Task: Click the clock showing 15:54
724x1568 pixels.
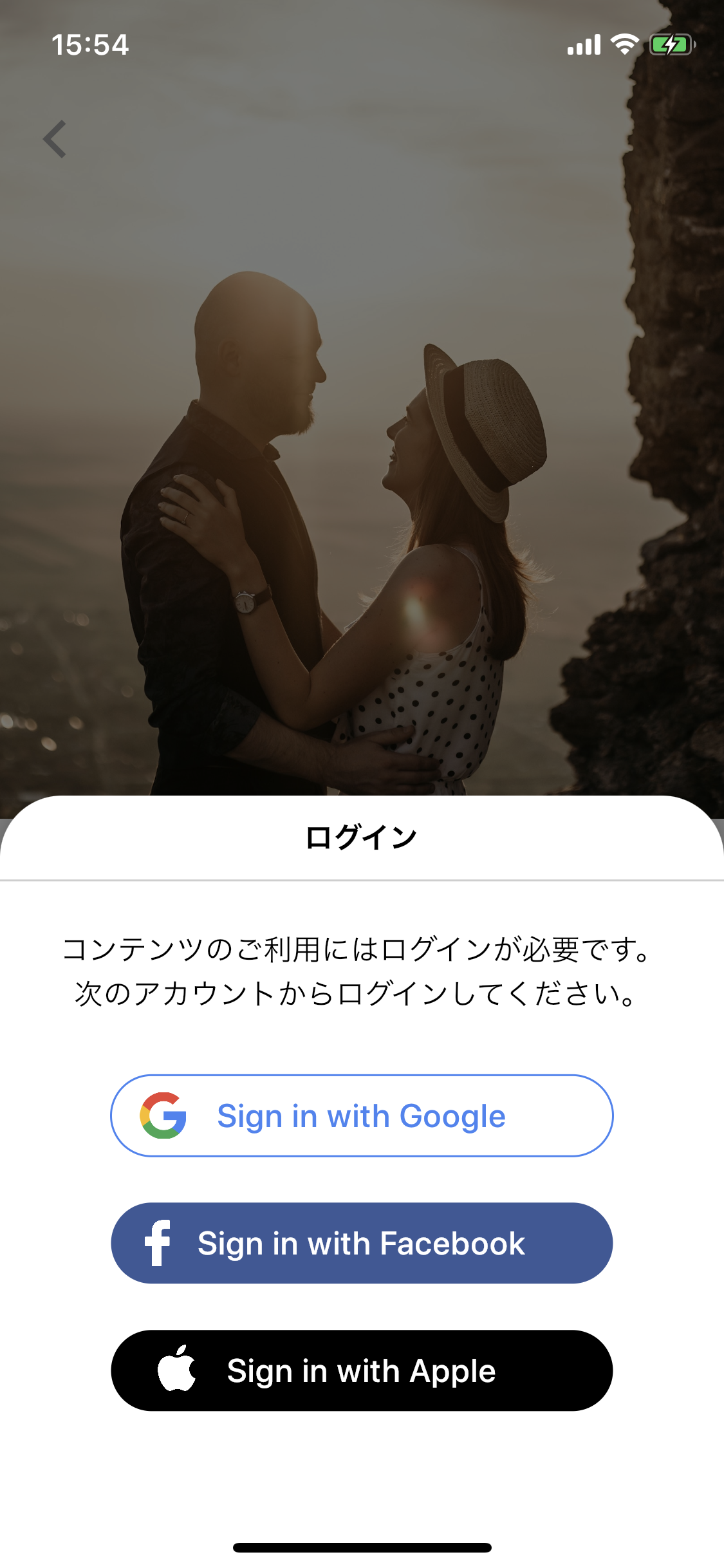Action: point(90,44)
